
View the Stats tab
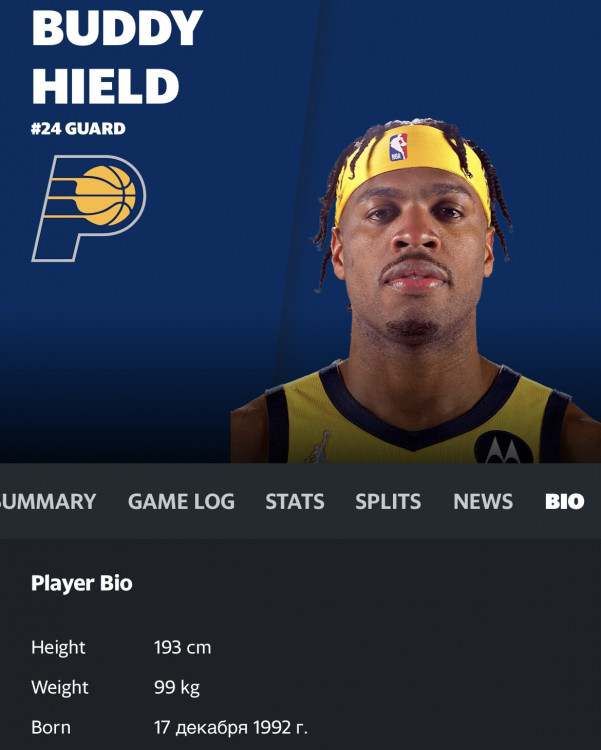294,501
